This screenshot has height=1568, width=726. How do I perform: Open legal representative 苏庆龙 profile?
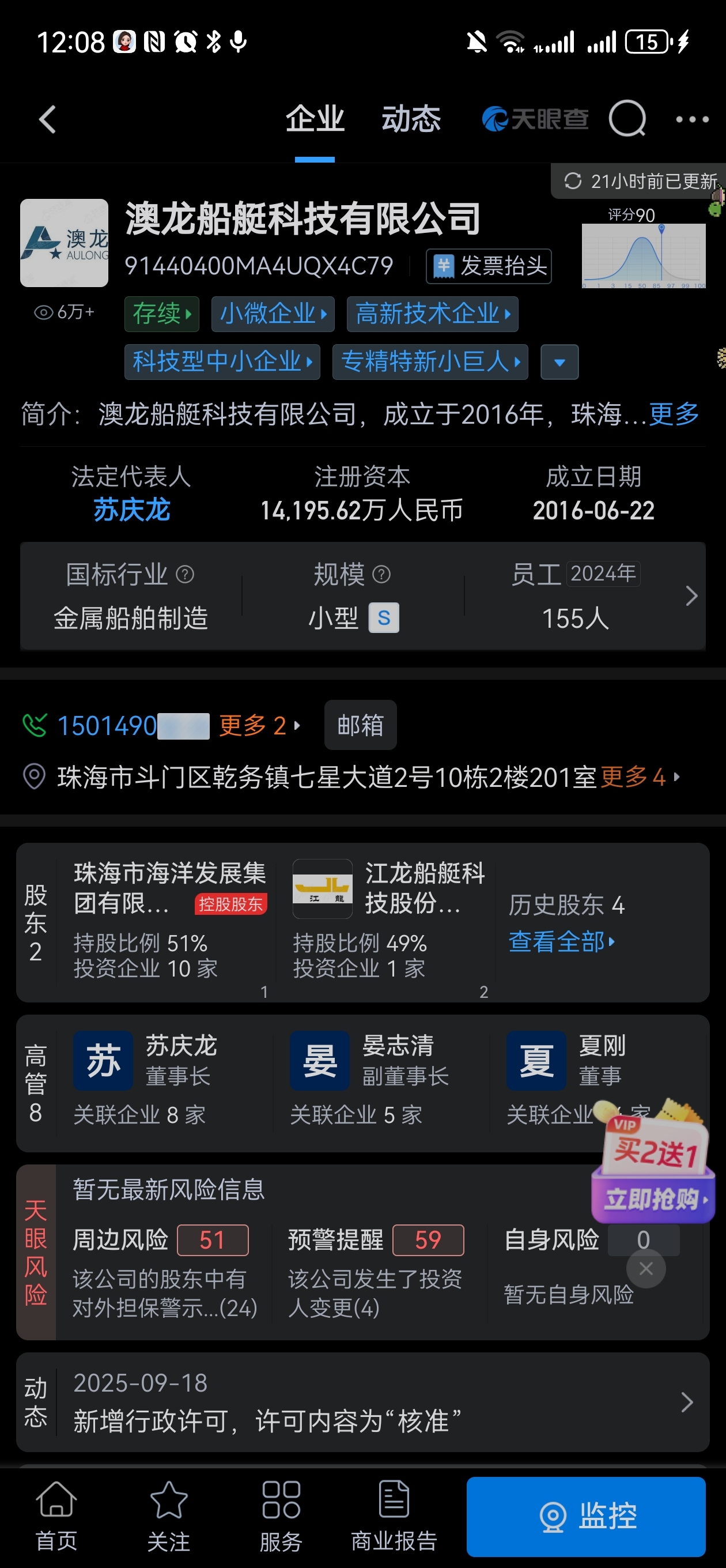[x=131, y=510]
